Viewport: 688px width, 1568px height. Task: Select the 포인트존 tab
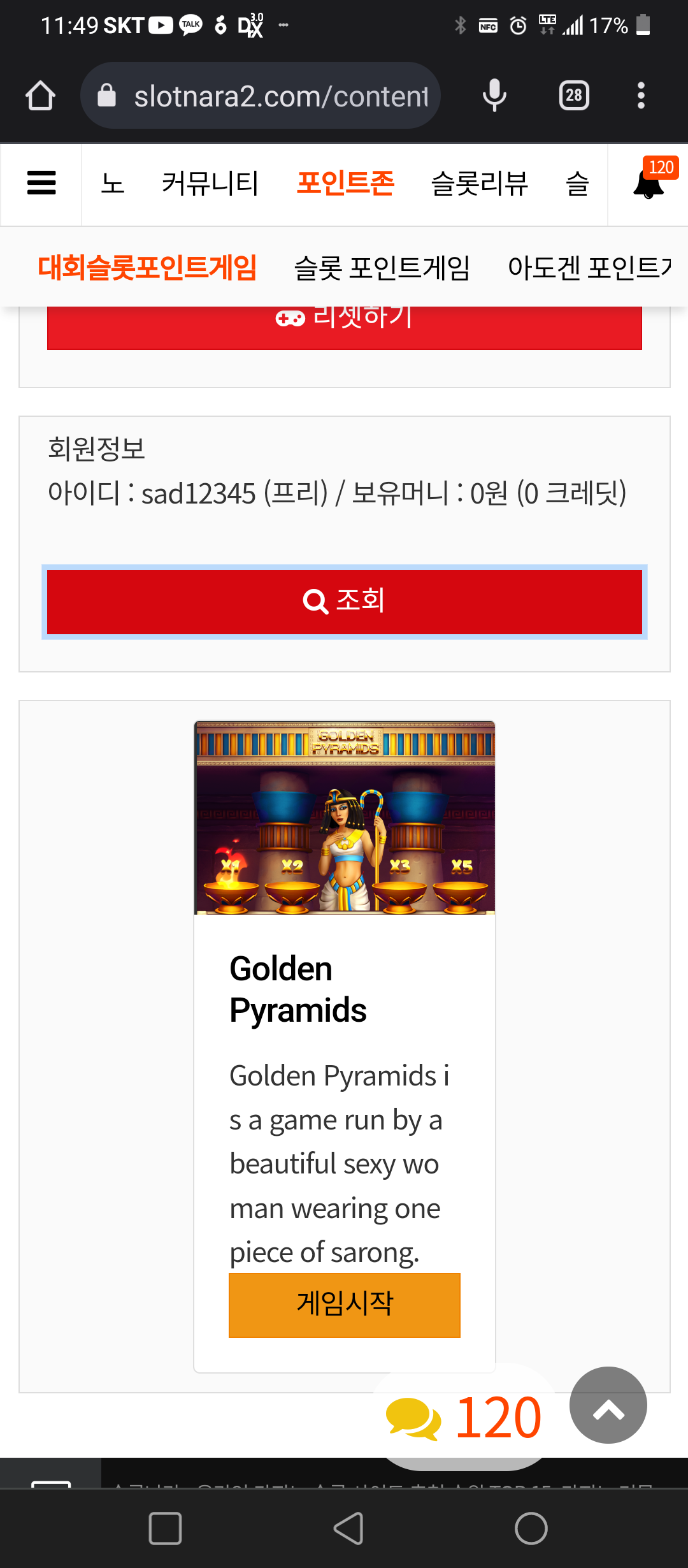[x=346, y=184]
